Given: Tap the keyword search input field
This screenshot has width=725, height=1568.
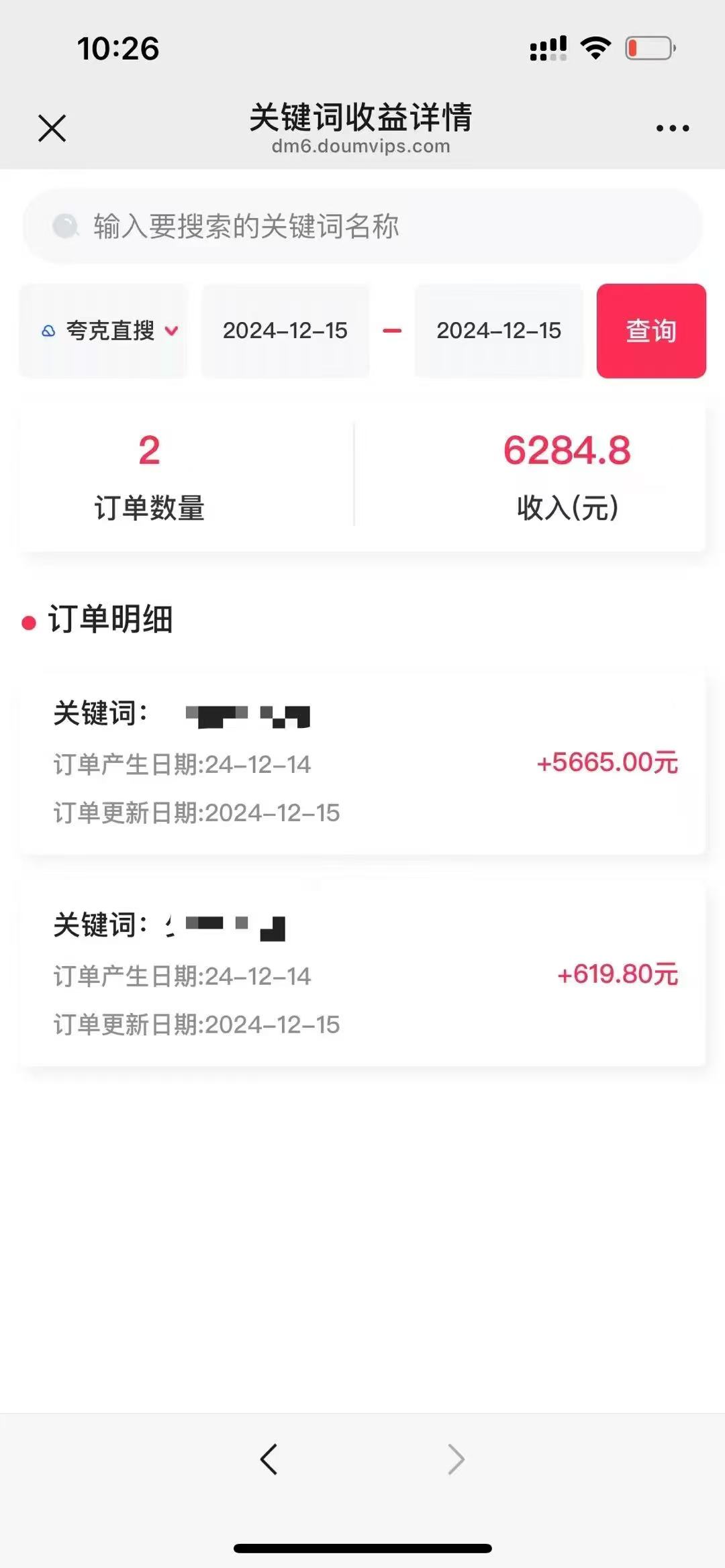Looking at the screenshot, I should coord(362,226).
